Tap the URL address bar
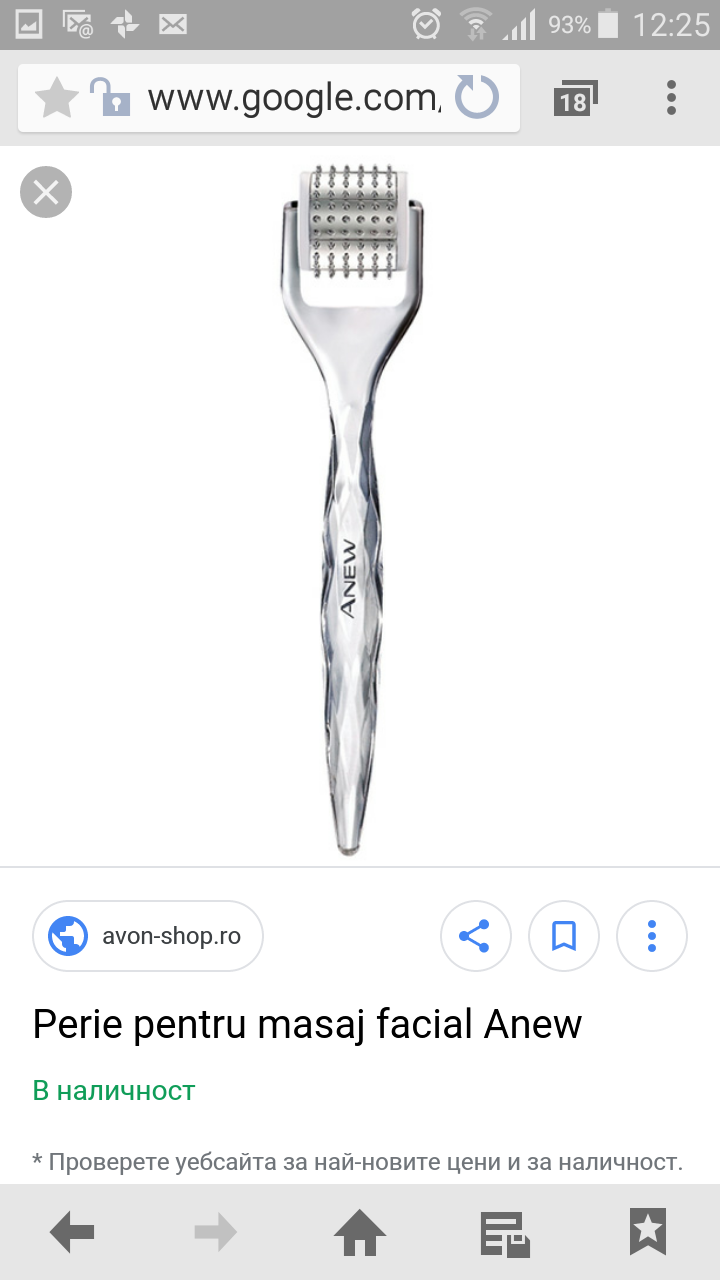 click(x=292, y=98)
